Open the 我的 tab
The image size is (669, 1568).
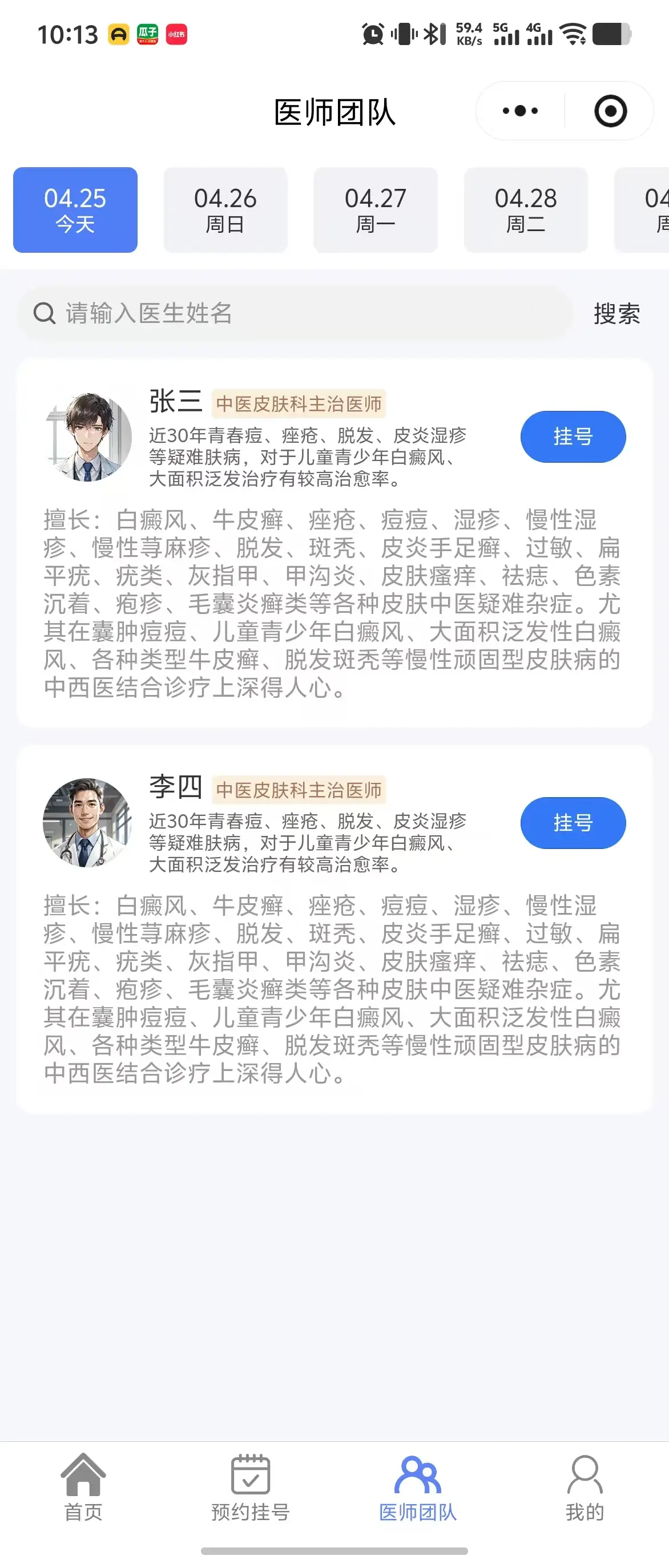click(x=585, y=1486)
